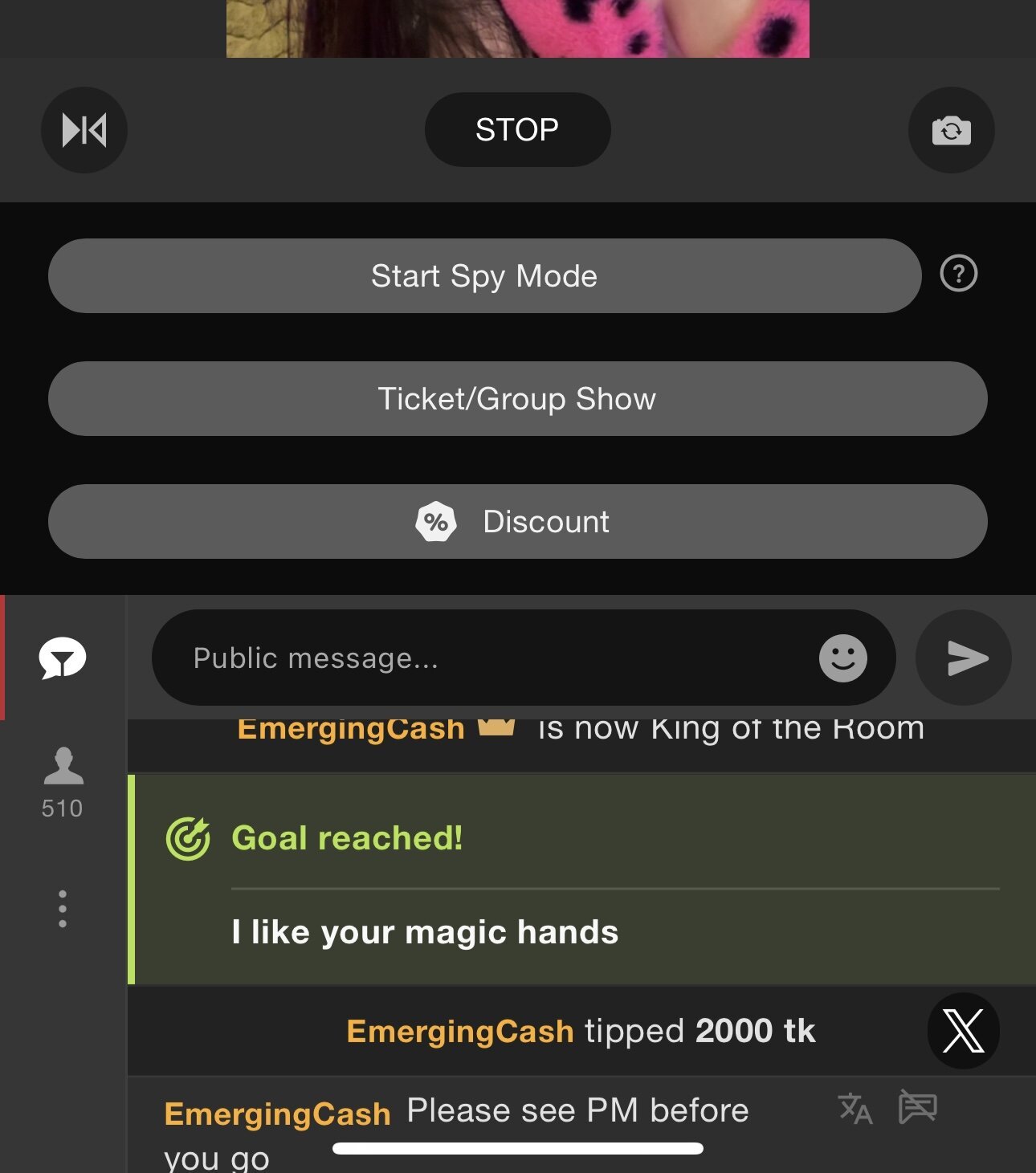The image size is (1036, 1173).
Task: Open the Discount settings
Action: 517,522
